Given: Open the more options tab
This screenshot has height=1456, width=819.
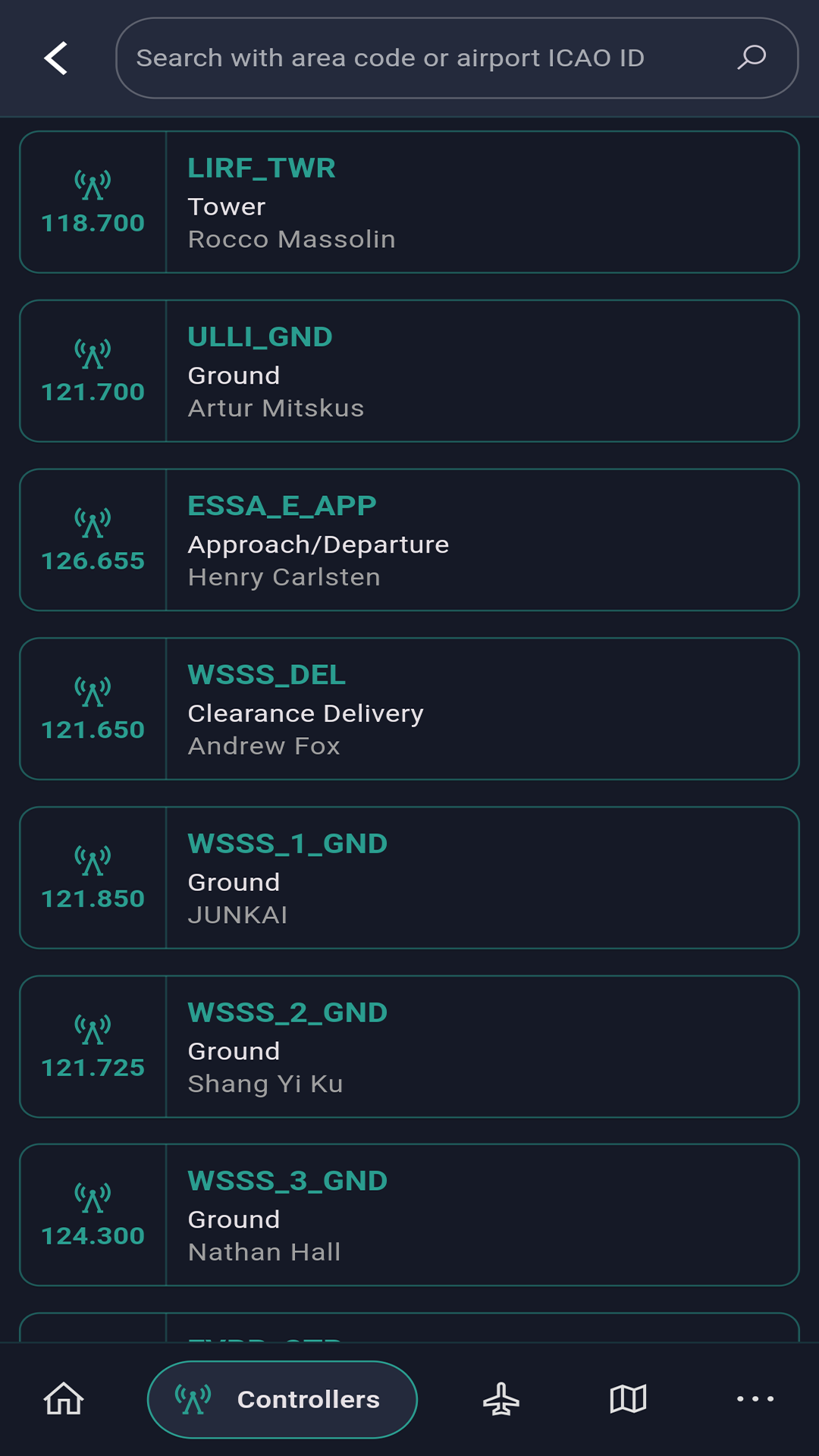Looking at the screenshot, I should click(x=755, y=1399).
